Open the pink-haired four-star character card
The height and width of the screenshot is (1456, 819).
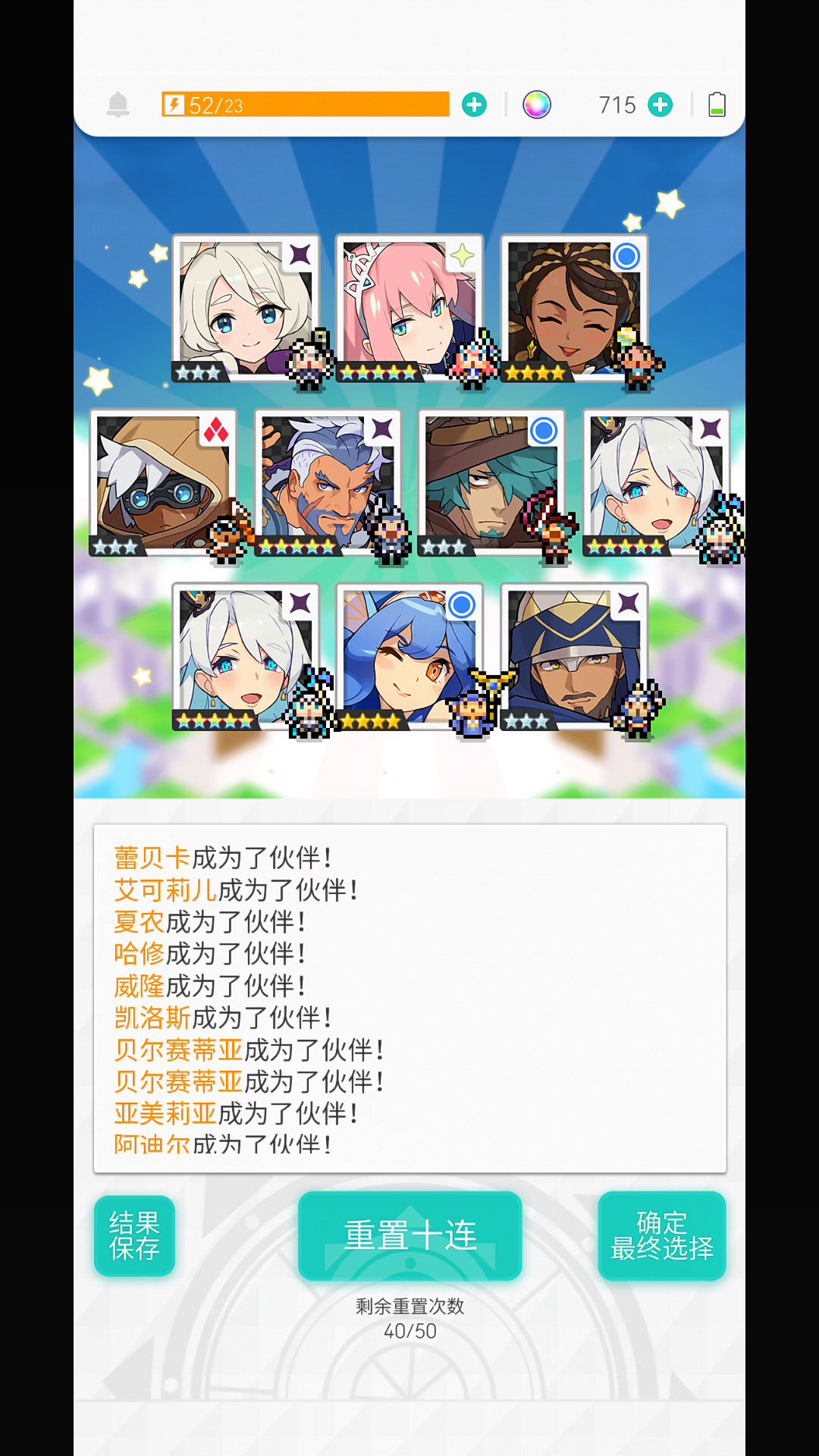[x=409, y=307]
